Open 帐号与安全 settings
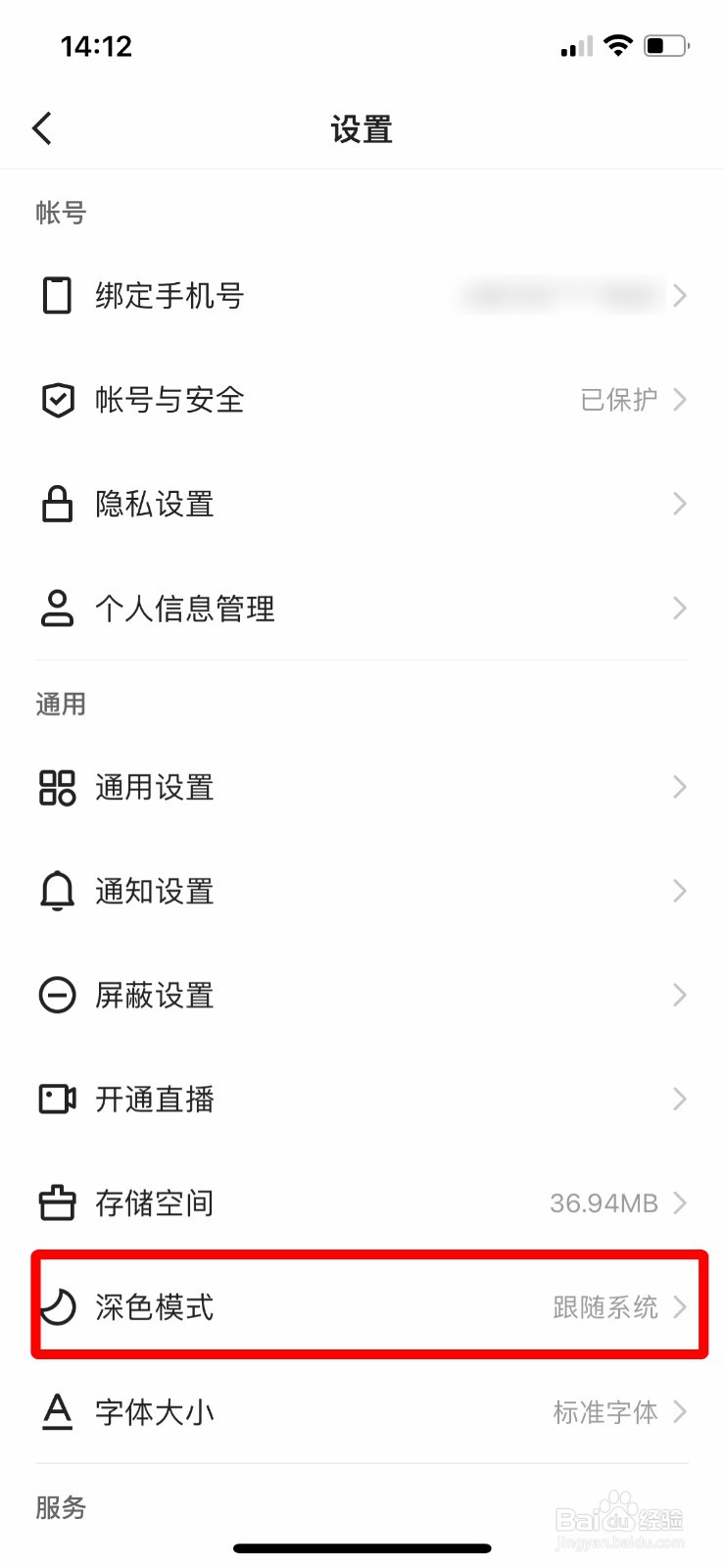The height and width of the screenshot is (1568, 724). point(362,400)
